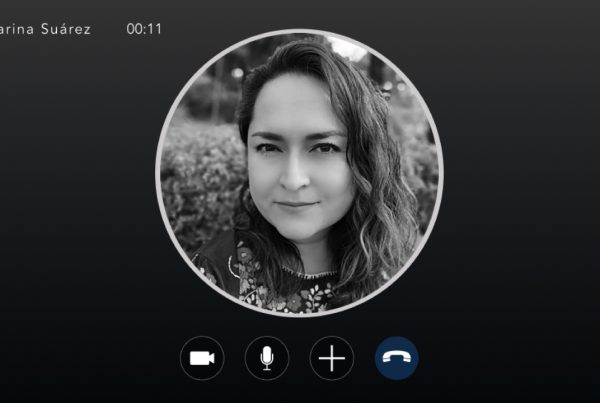End the call with the hang-up button
The width and height of the screenshot is (600, 403).
396,358
